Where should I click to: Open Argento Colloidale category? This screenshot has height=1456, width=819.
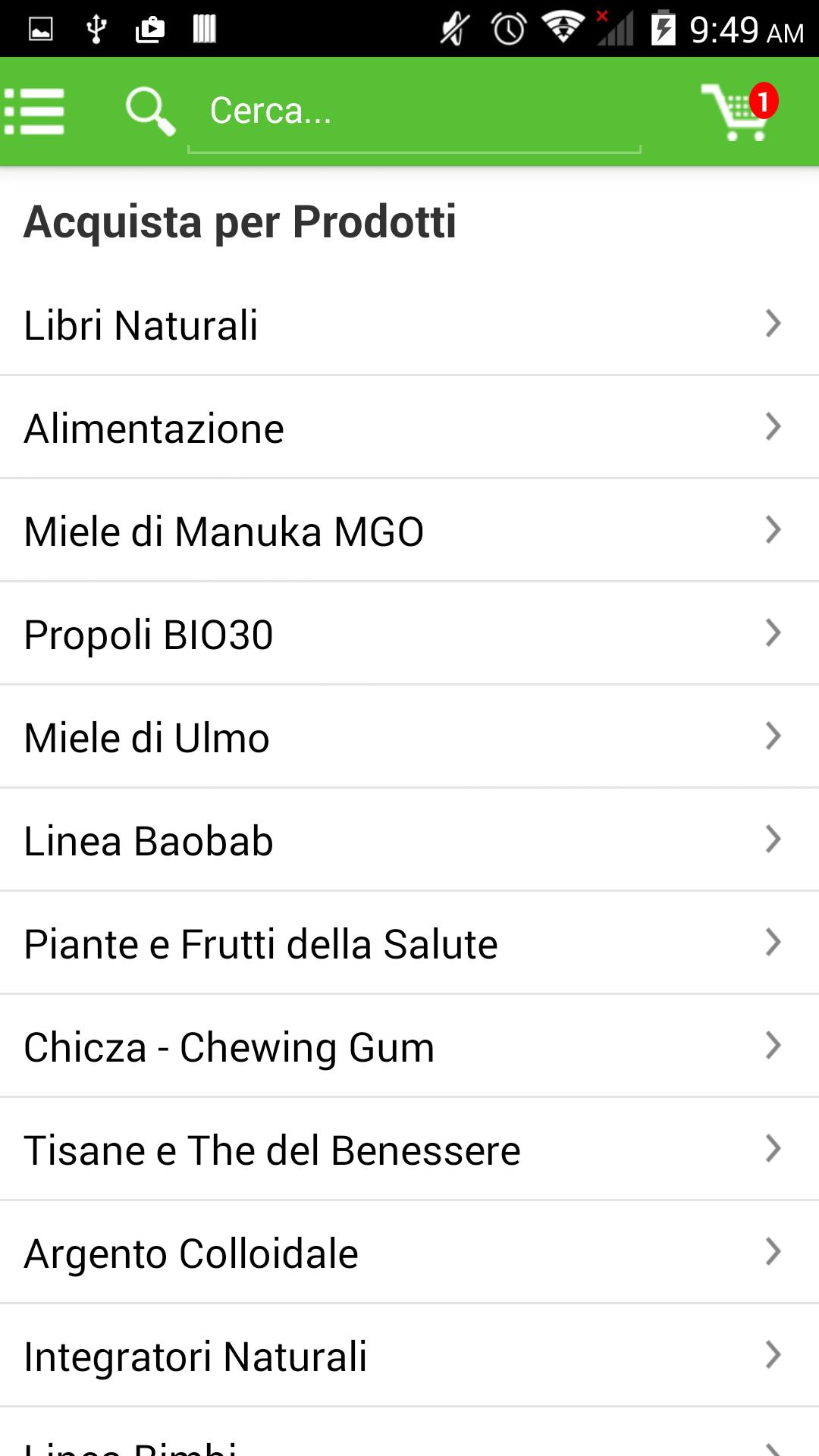pos(409,1253)
